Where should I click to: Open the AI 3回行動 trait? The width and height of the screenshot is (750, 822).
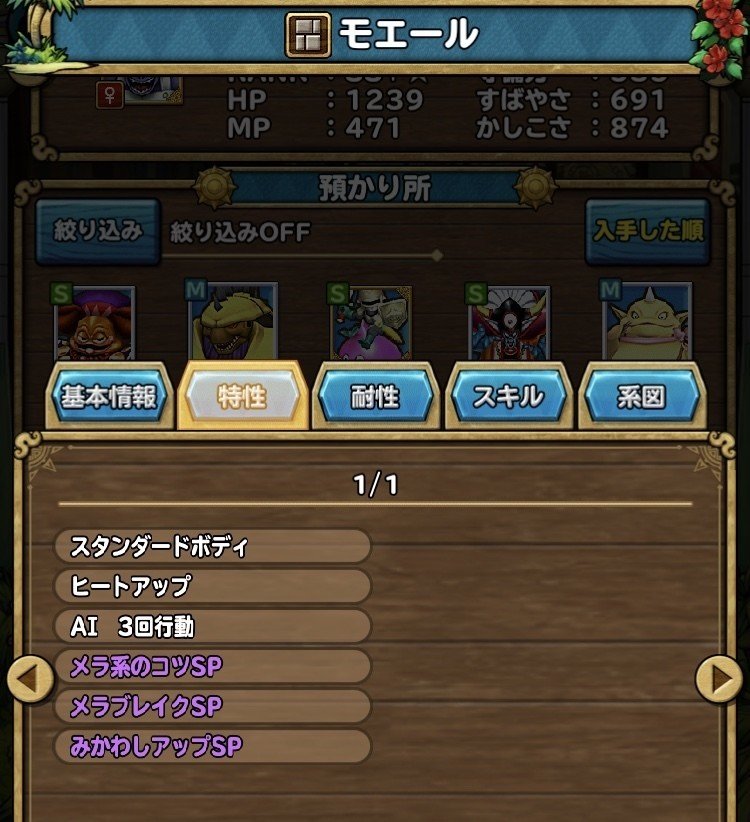pos(213,626)
